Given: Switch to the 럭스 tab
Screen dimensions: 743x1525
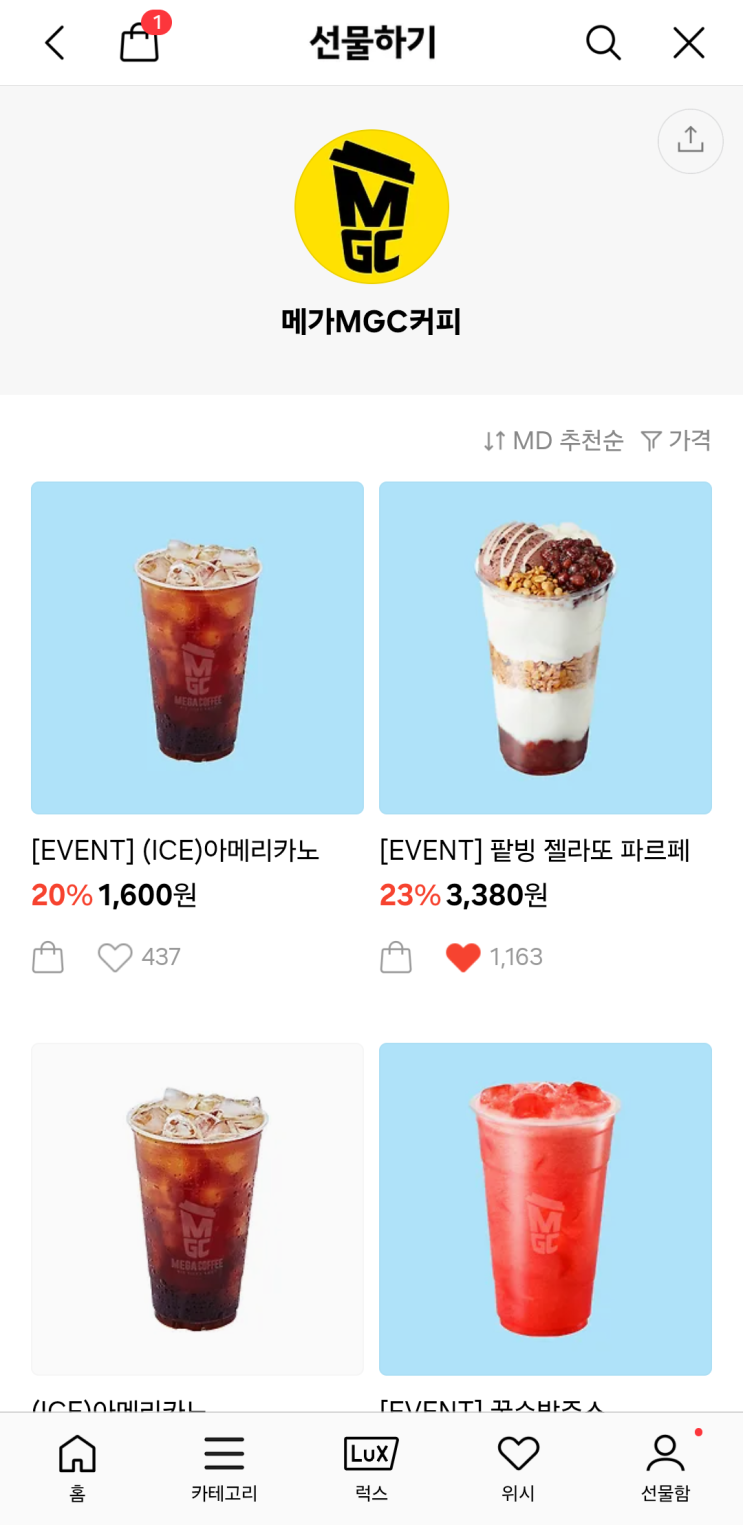Looking at the screenshot, I should [371, 1467].
